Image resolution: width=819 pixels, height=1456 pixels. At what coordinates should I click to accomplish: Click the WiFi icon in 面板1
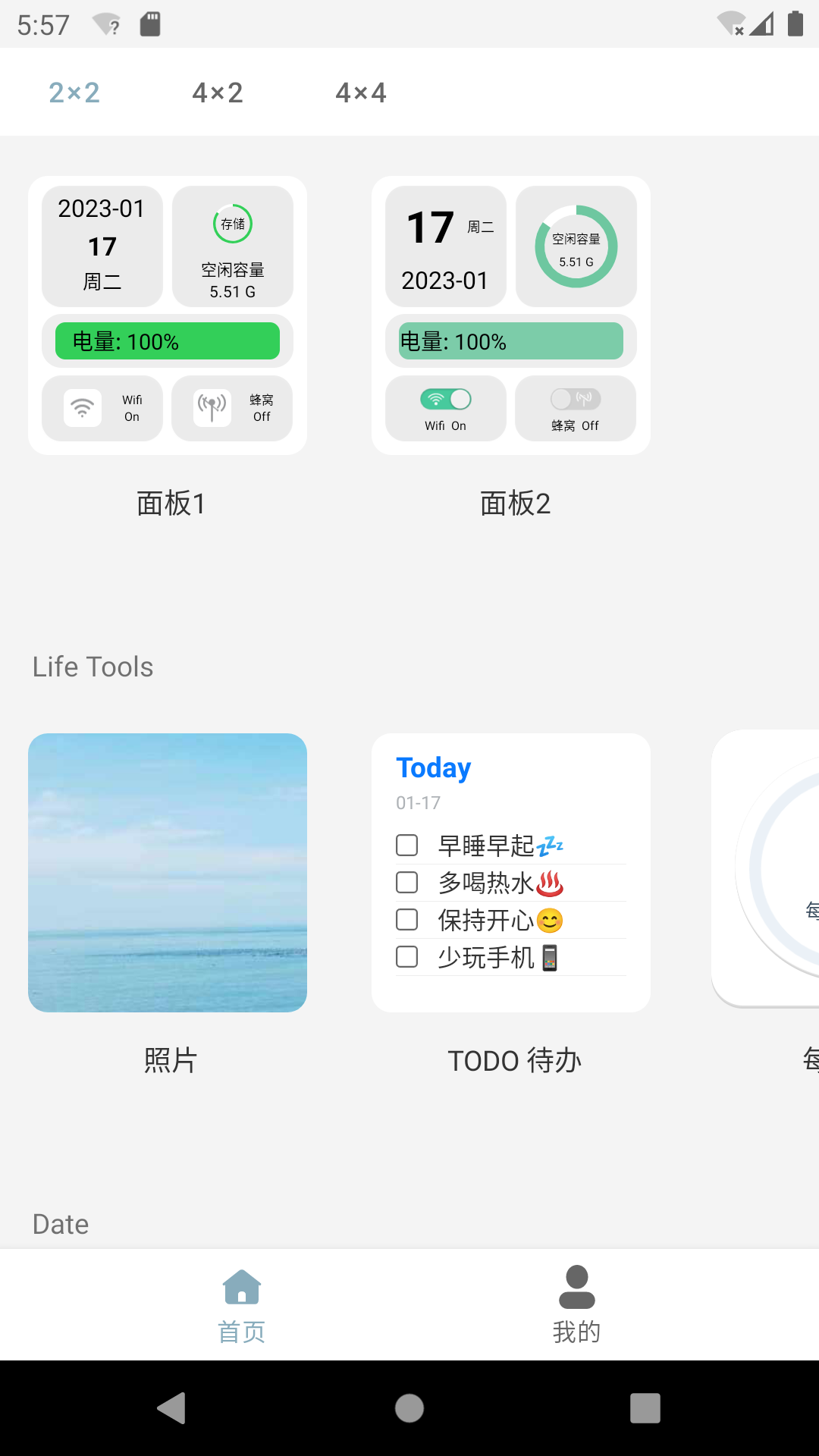tap(83, 408)
